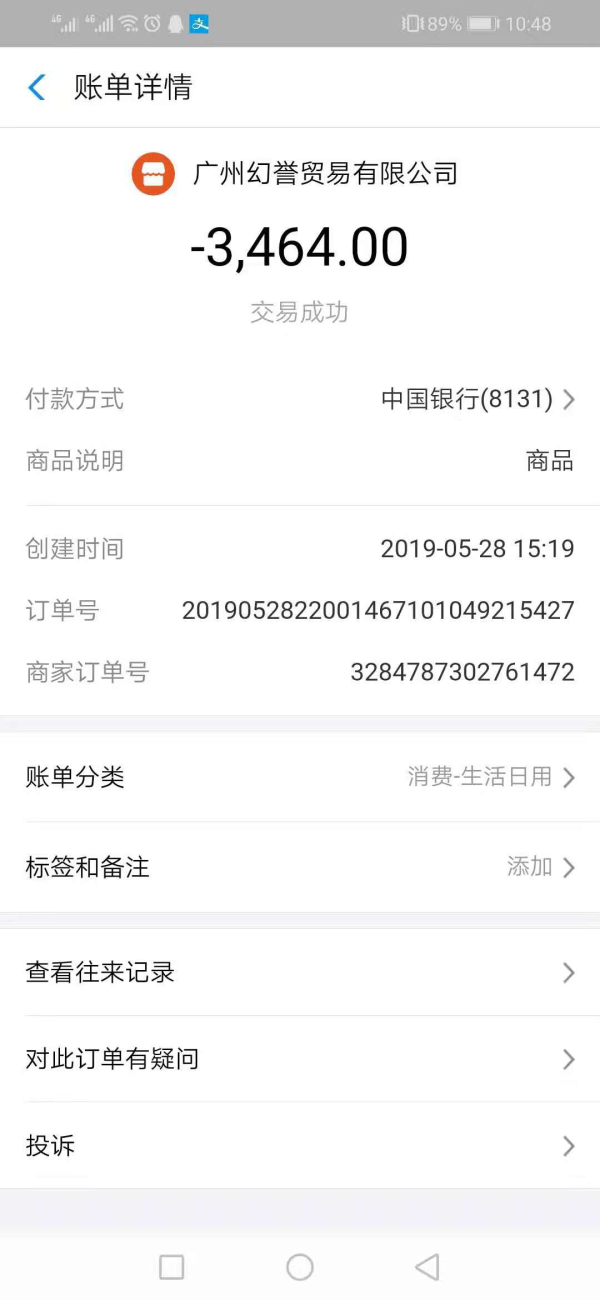
Task: Go back from the 账单详情 page
Action: click(x=37, y=88)
